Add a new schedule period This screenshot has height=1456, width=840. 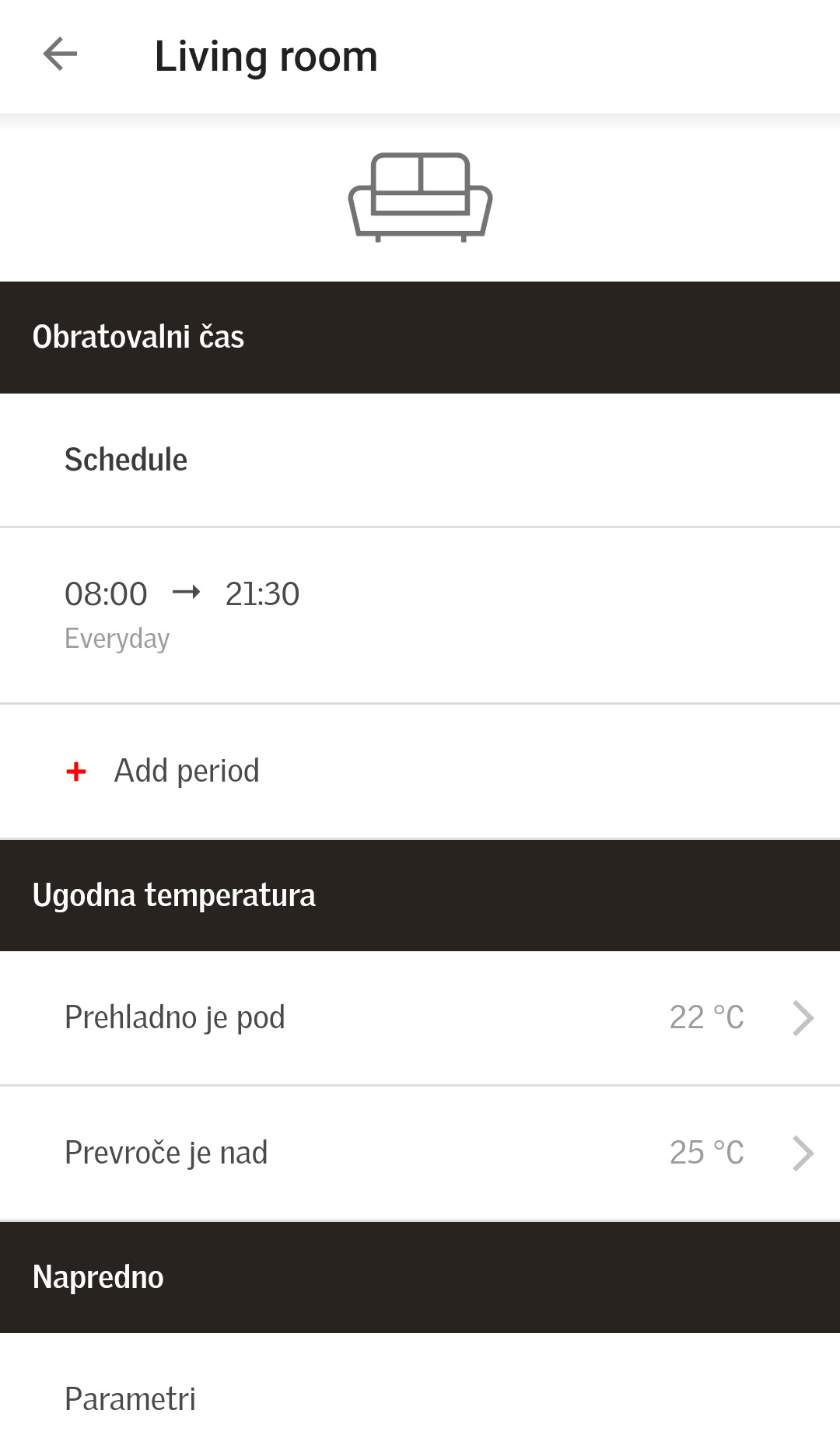[x=187, y=771]
